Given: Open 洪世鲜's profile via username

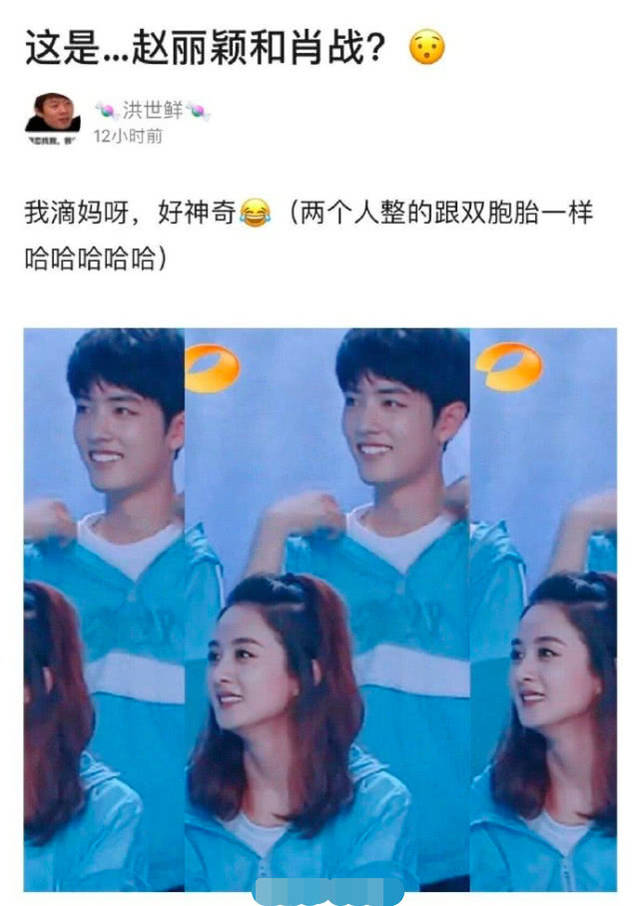Looking at the screenshot, I should point(153,110).
